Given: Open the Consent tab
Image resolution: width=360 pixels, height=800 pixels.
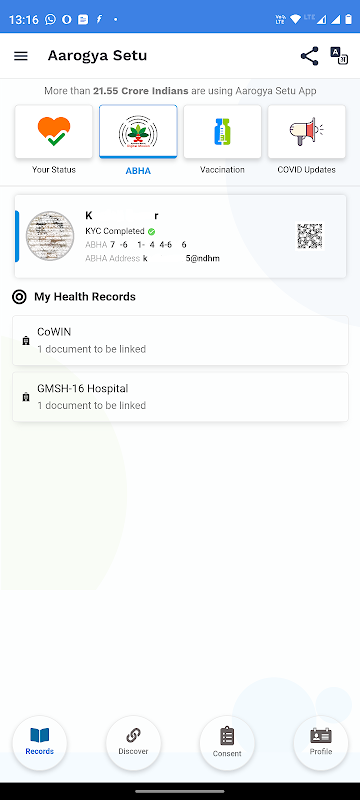Looking at the screenshot, I should pos(227,742).
